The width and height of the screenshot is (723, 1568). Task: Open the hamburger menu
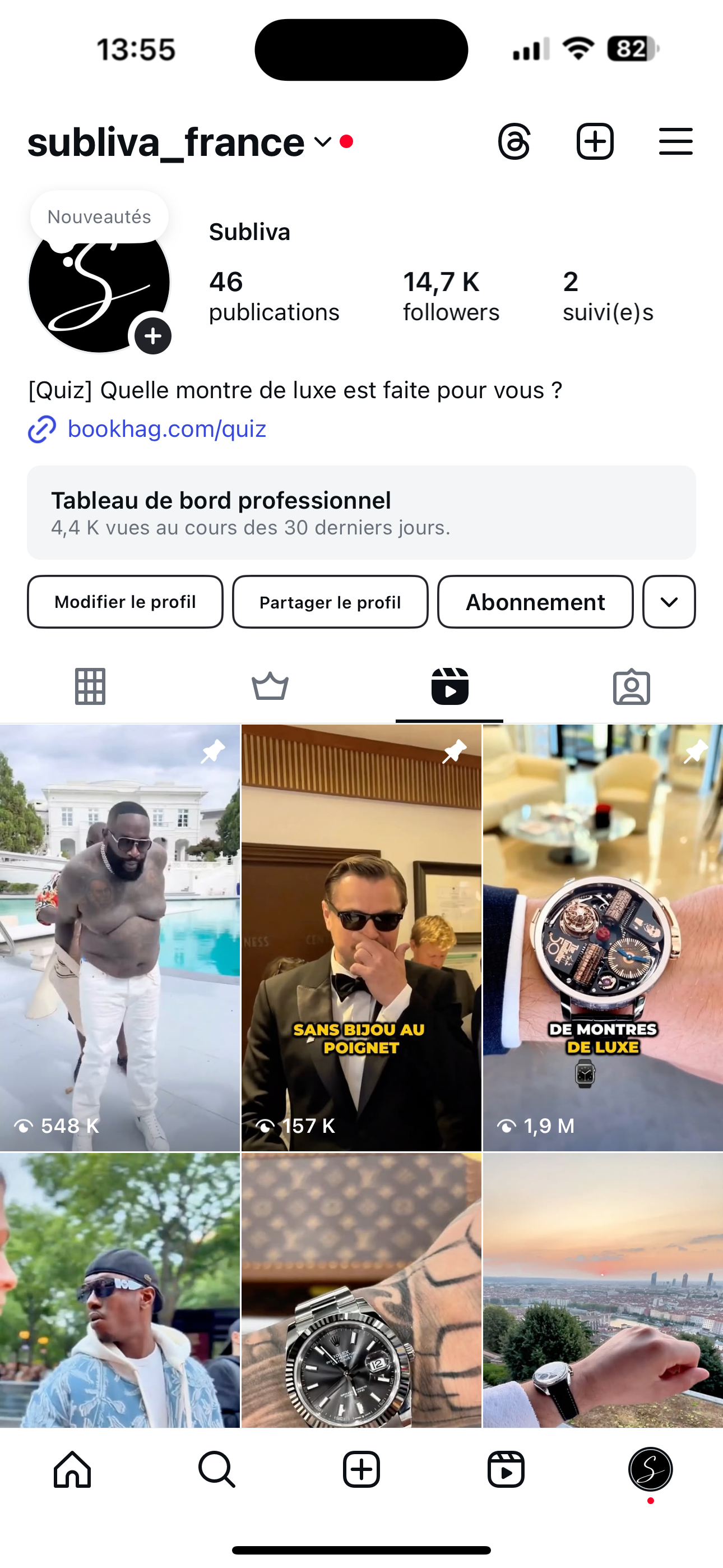675,142
